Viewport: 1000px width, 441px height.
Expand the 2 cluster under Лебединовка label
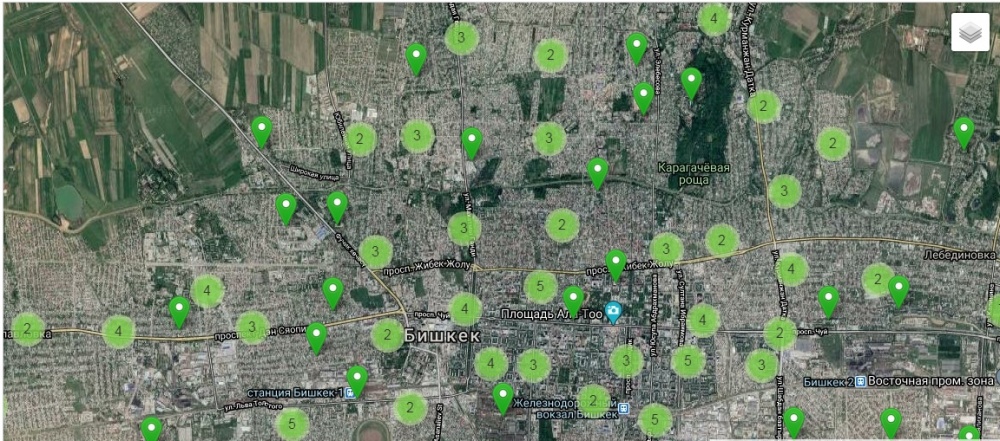pyautogui.click(x=878, y=280)
